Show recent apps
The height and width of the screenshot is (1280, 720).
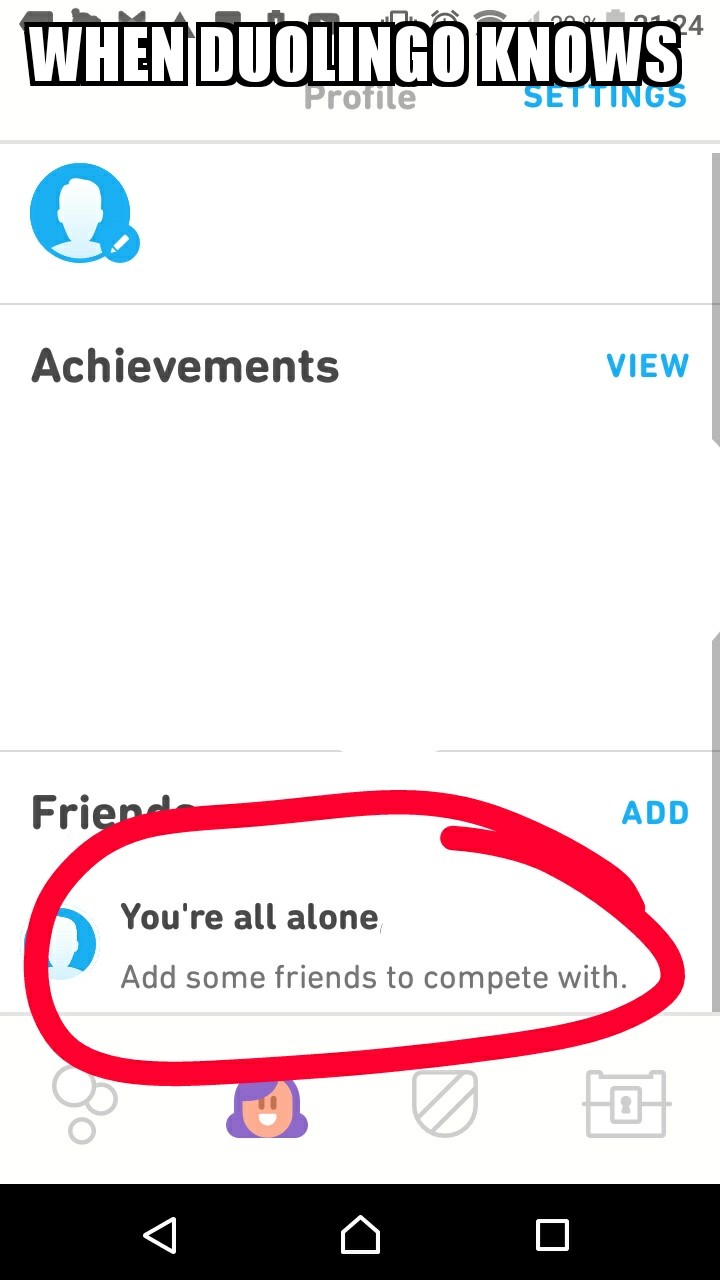552,1234
